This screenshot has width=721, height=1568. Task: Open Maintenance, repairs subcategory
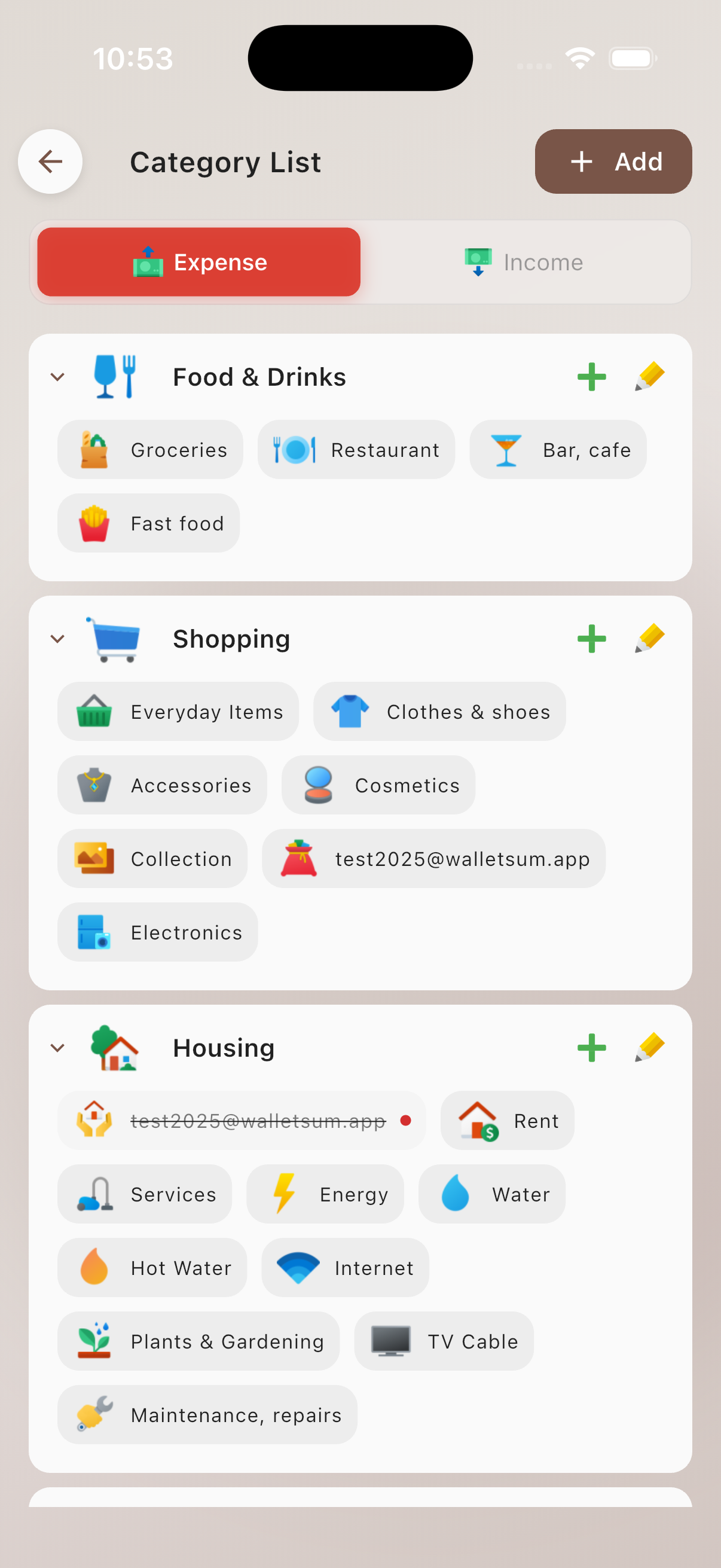click(x=207, y=1415)
